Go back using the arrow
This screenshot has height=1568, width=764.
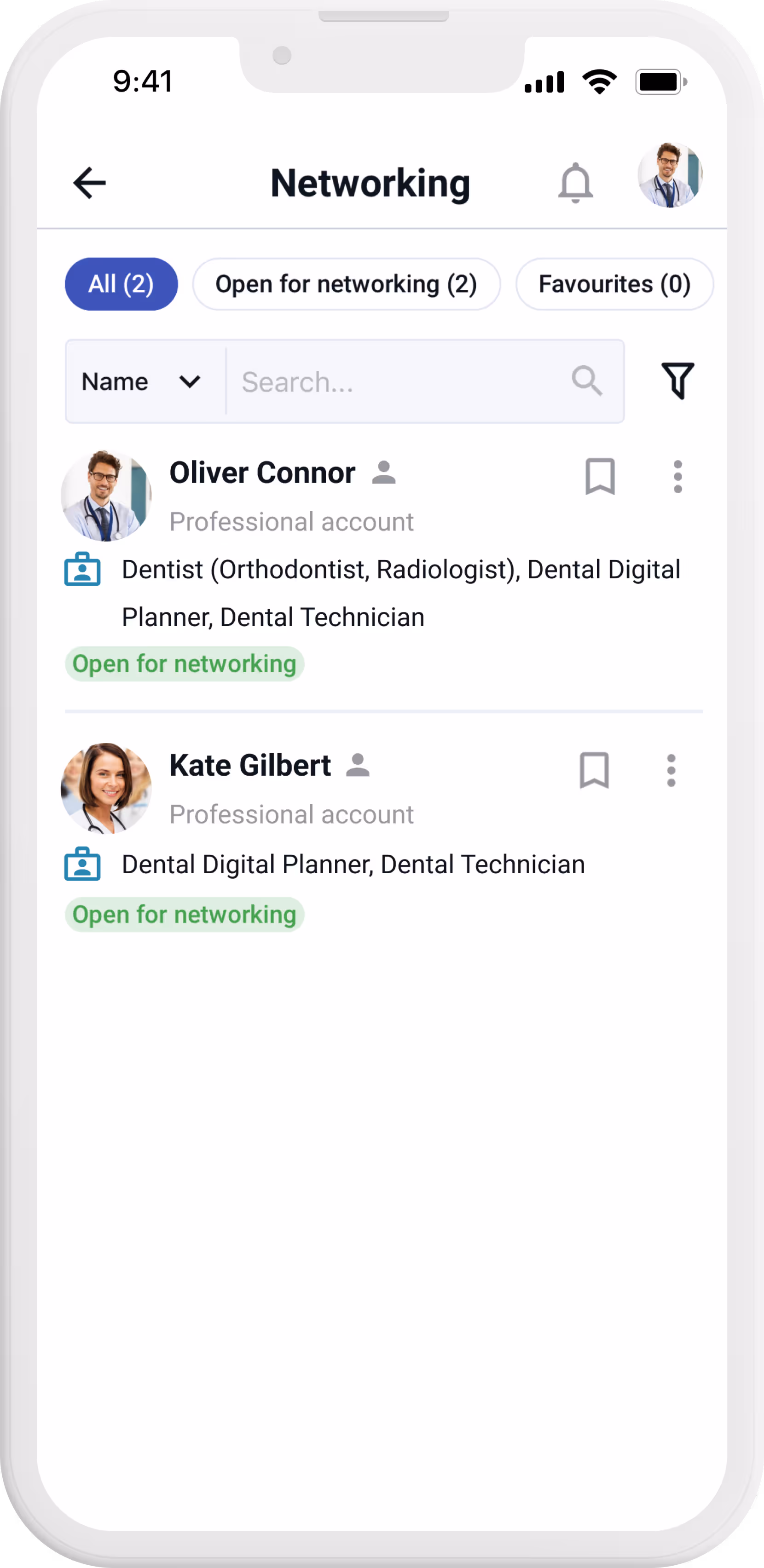tap(89, 183)
